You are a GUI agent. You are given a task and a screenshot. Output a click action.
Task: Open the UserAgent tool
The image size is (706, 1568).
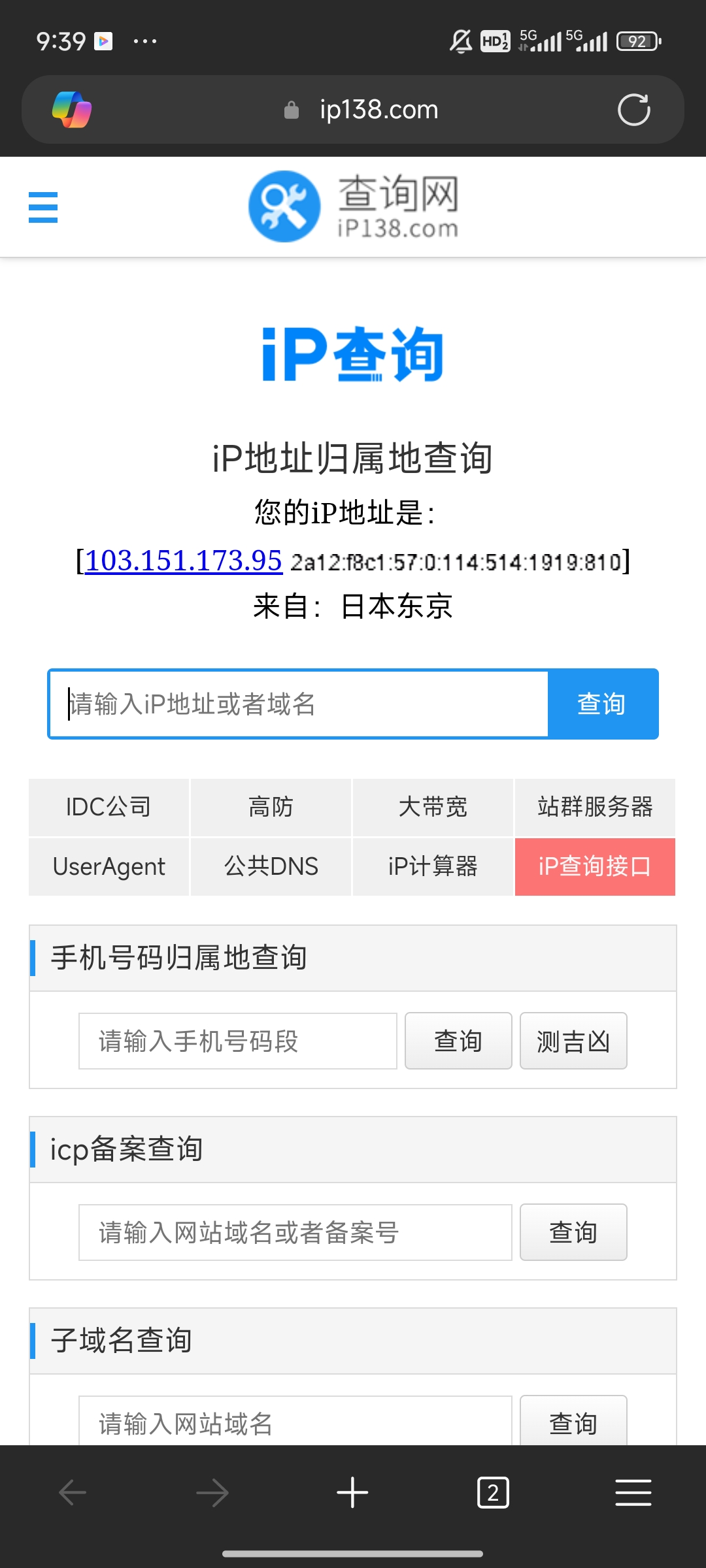tap(109, 867)
